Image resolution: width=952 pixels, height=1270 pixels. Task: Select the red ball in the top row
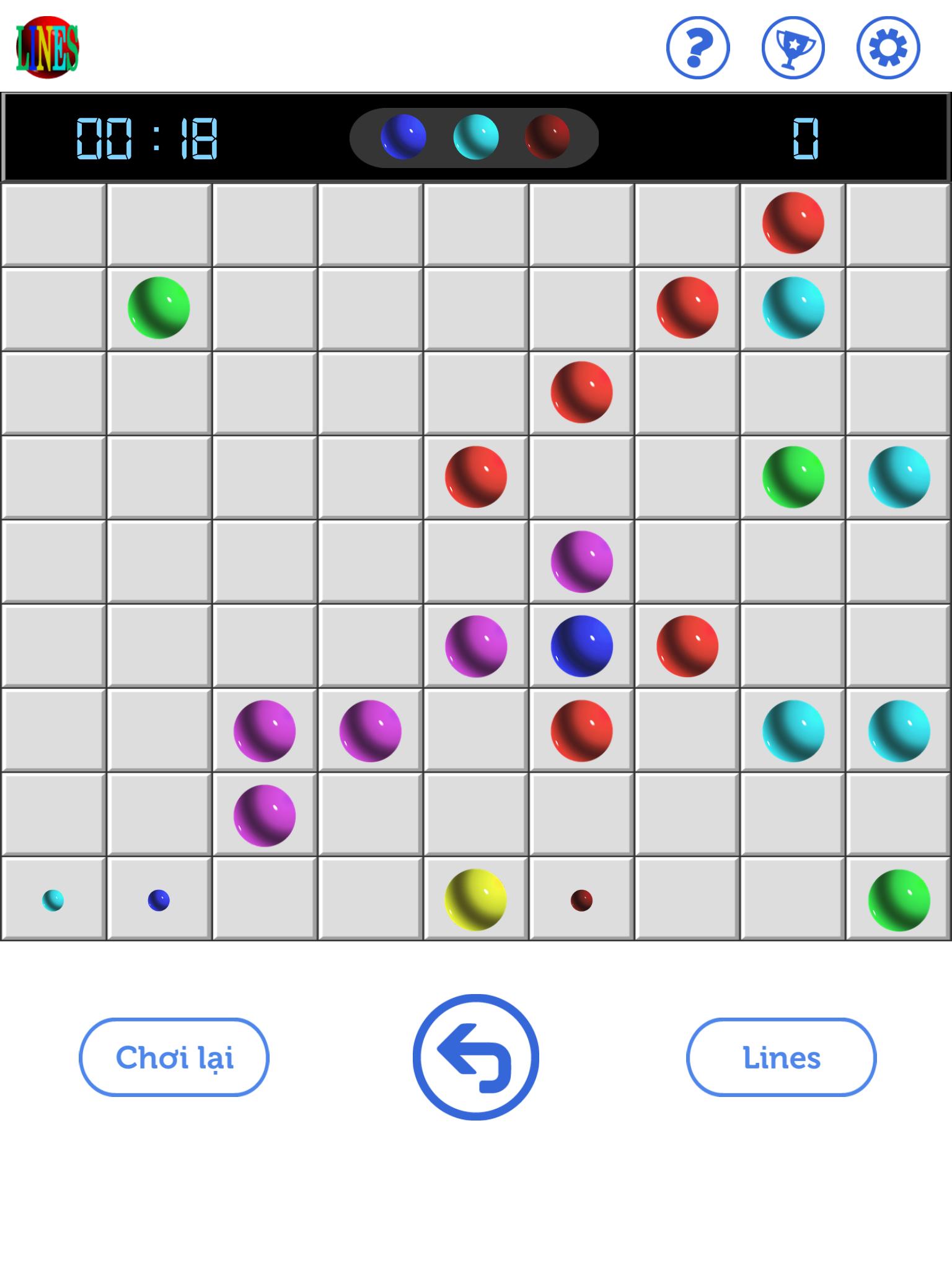point(793,223)
